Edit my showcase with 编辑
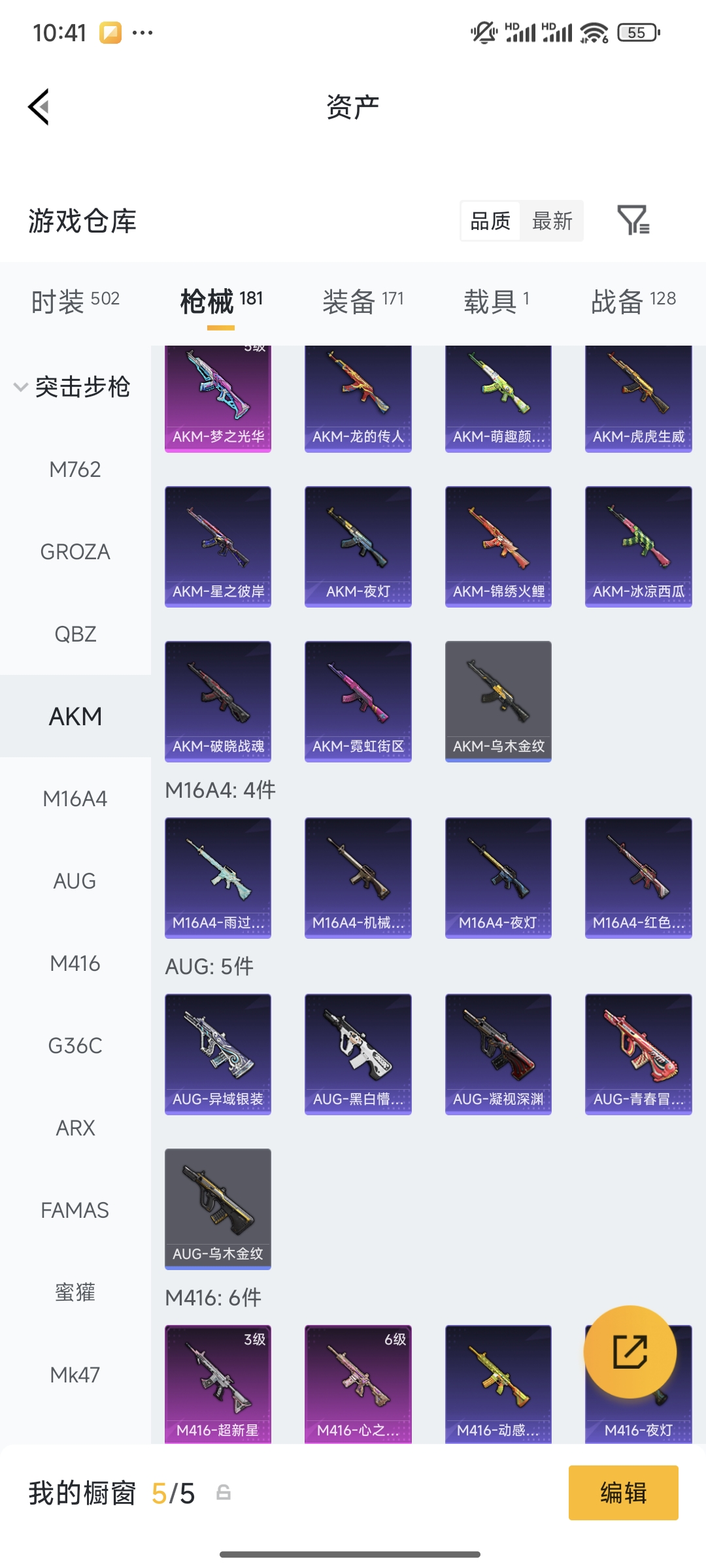Image resolution: width=706 pixels, height=1568 pixels. point(623,1493)
